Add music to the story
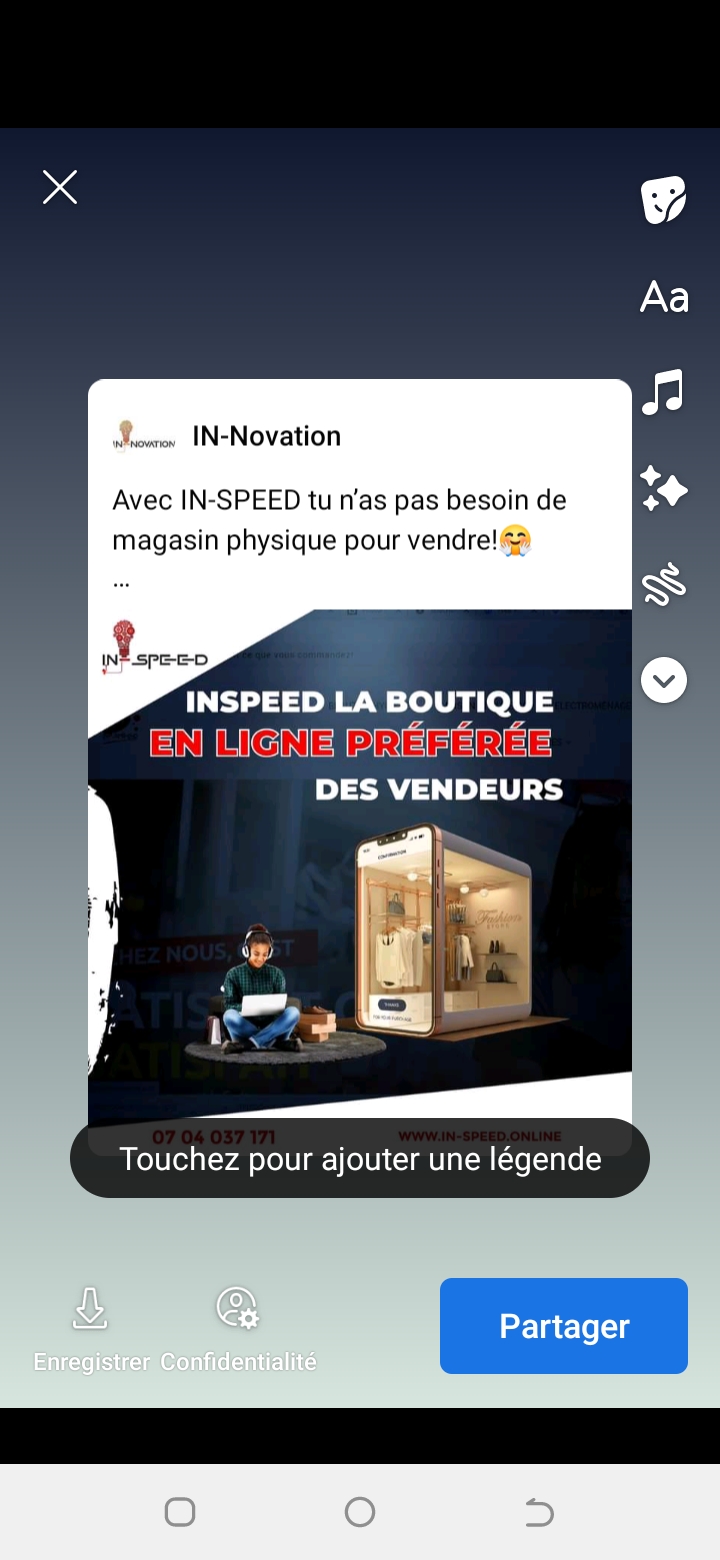The width and height of the screenshot is (720, 1560). [663, 392]
